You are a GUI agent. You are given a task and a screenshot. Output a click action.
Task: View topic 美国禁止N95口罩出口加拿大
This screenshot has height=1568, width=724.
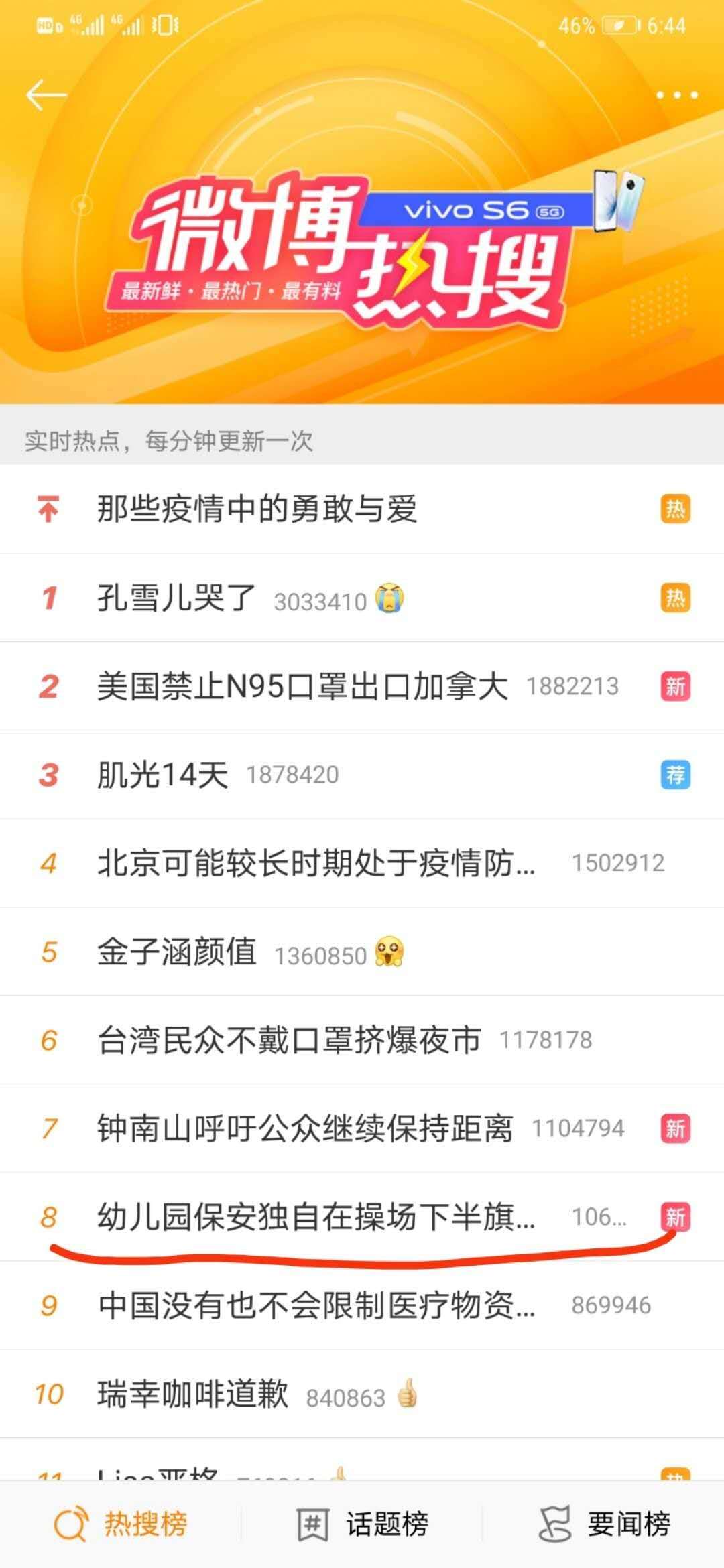click(302, 686)
